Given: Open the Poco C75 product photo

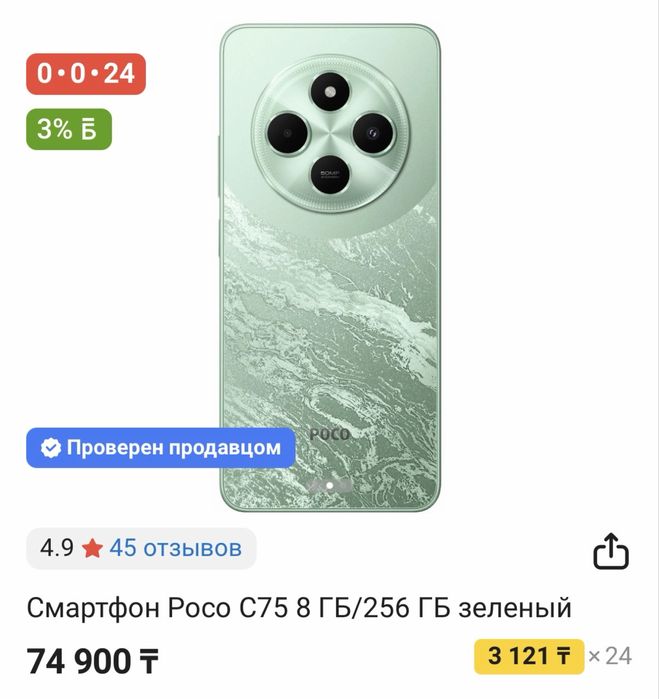Looking at the screenshot, I should (x=329, y=265).
